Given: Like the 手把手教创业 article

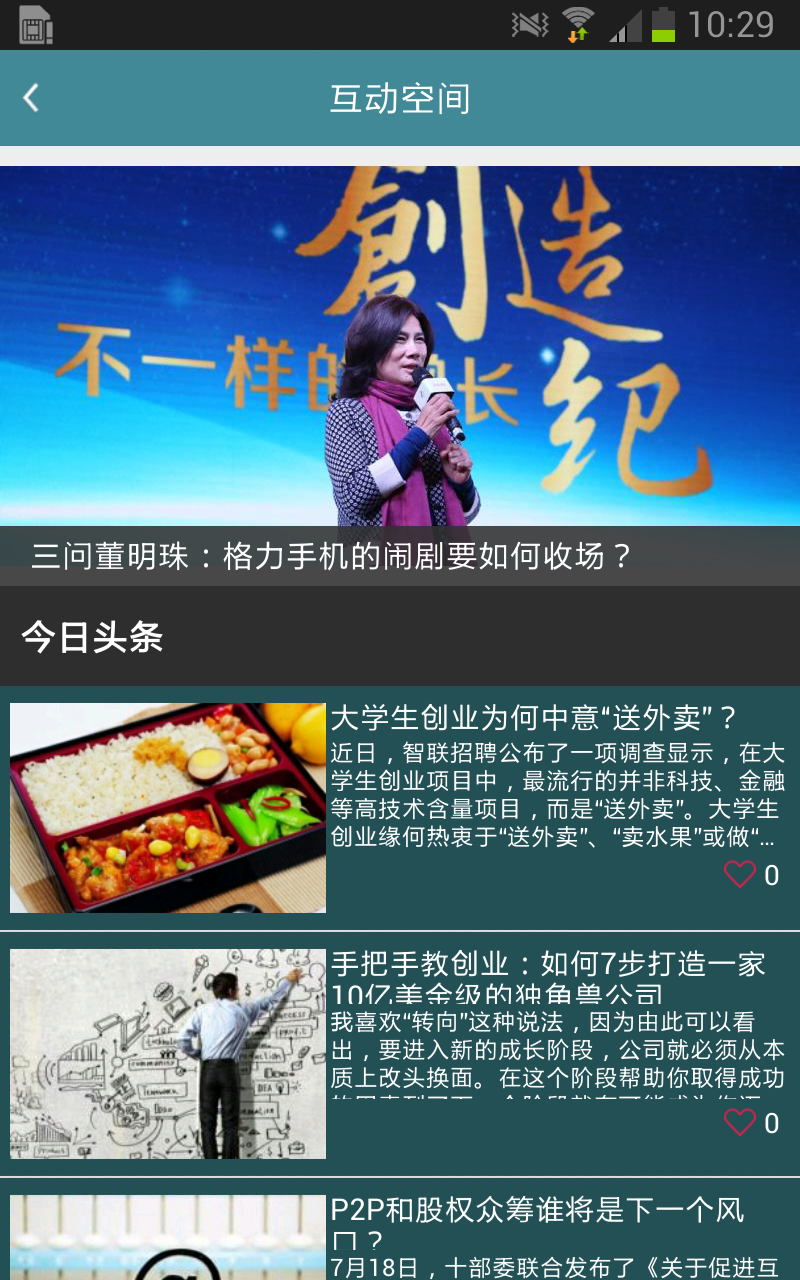Looking at the screenshot, I should click(x=740, y=1123).
